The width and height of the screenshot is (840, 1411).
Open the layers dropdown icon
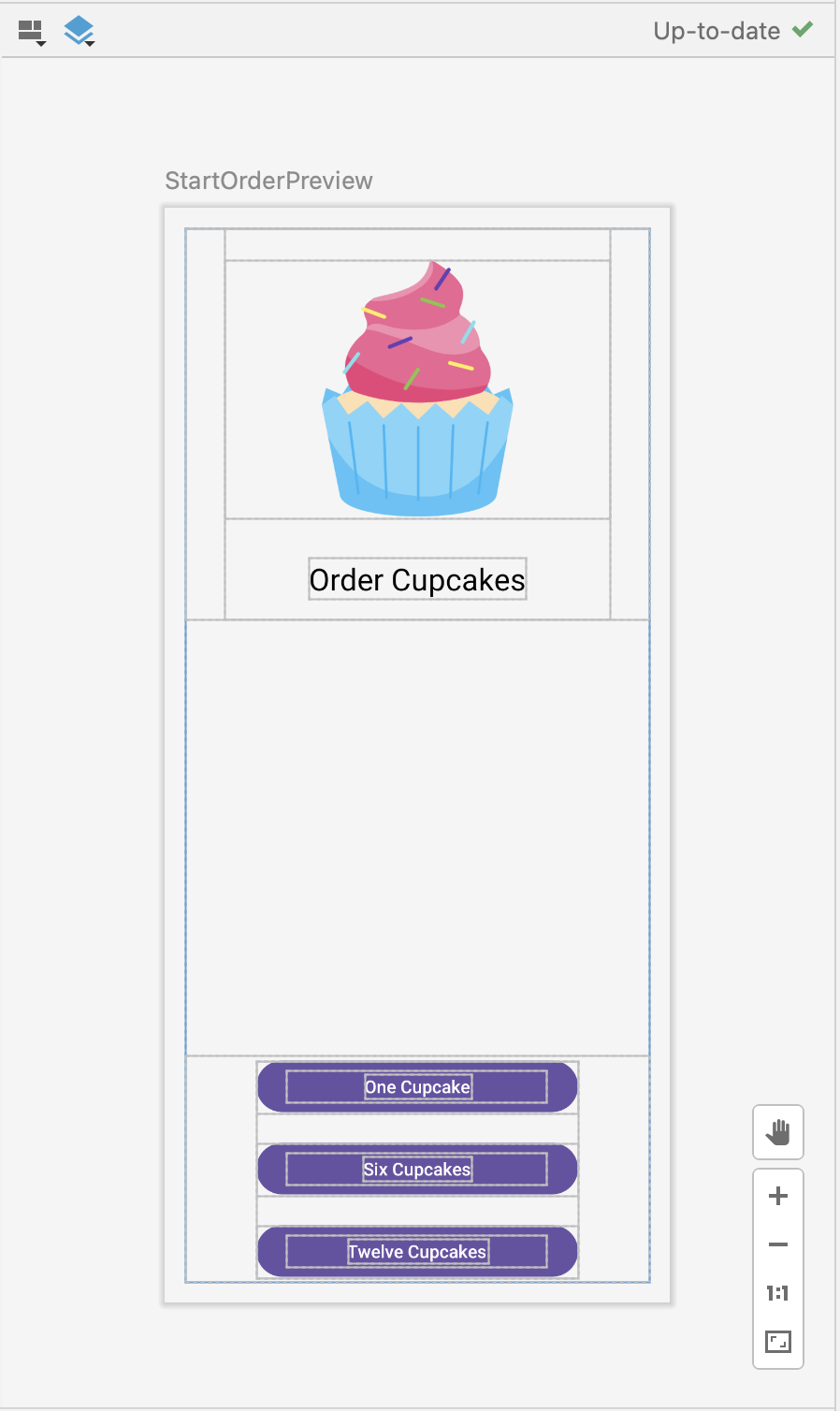(x=80, y=32)
